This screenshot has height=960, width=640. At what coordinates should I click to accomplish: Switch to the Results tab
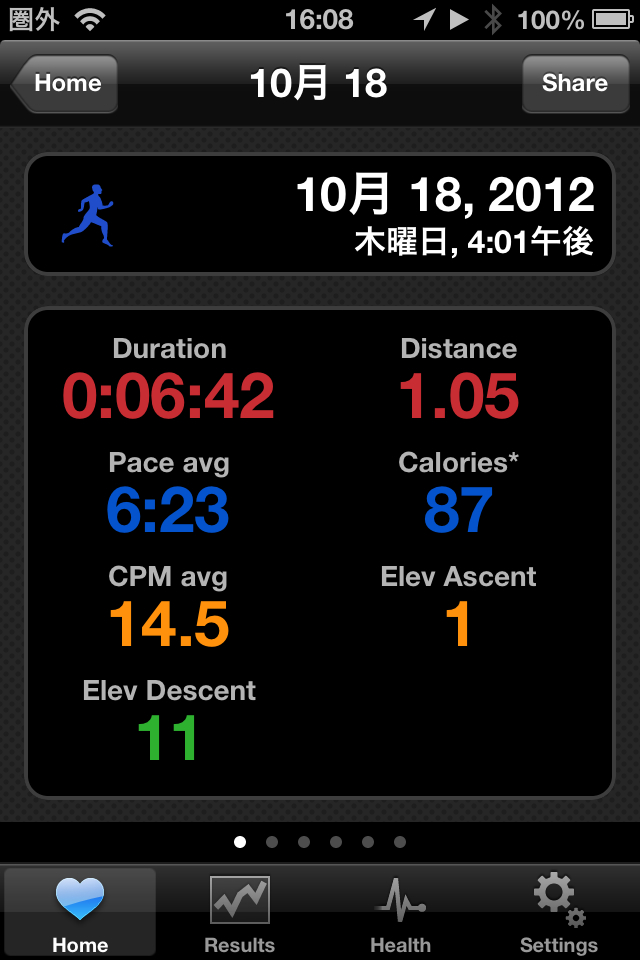click(239, 914)
